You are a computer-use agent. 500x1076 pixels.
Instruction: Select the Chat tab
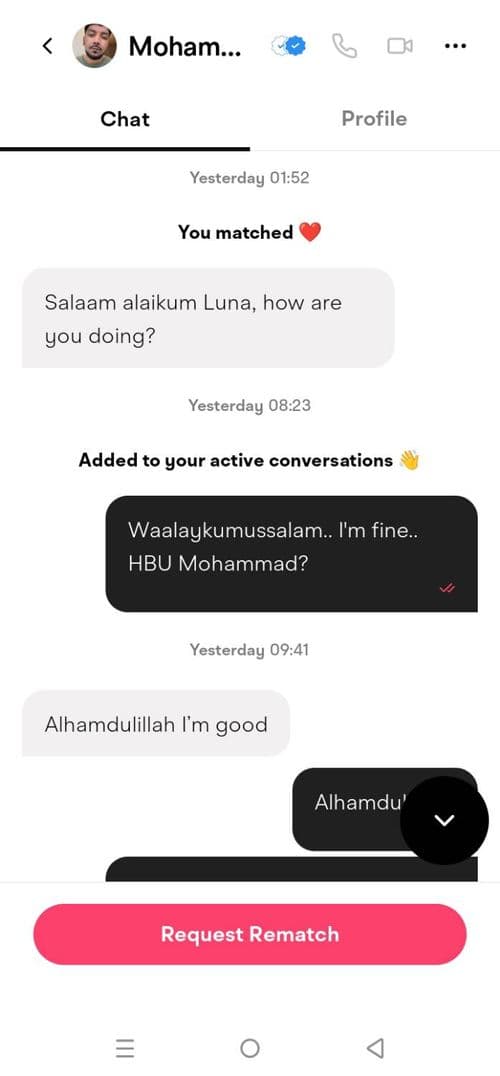point(125,119)
